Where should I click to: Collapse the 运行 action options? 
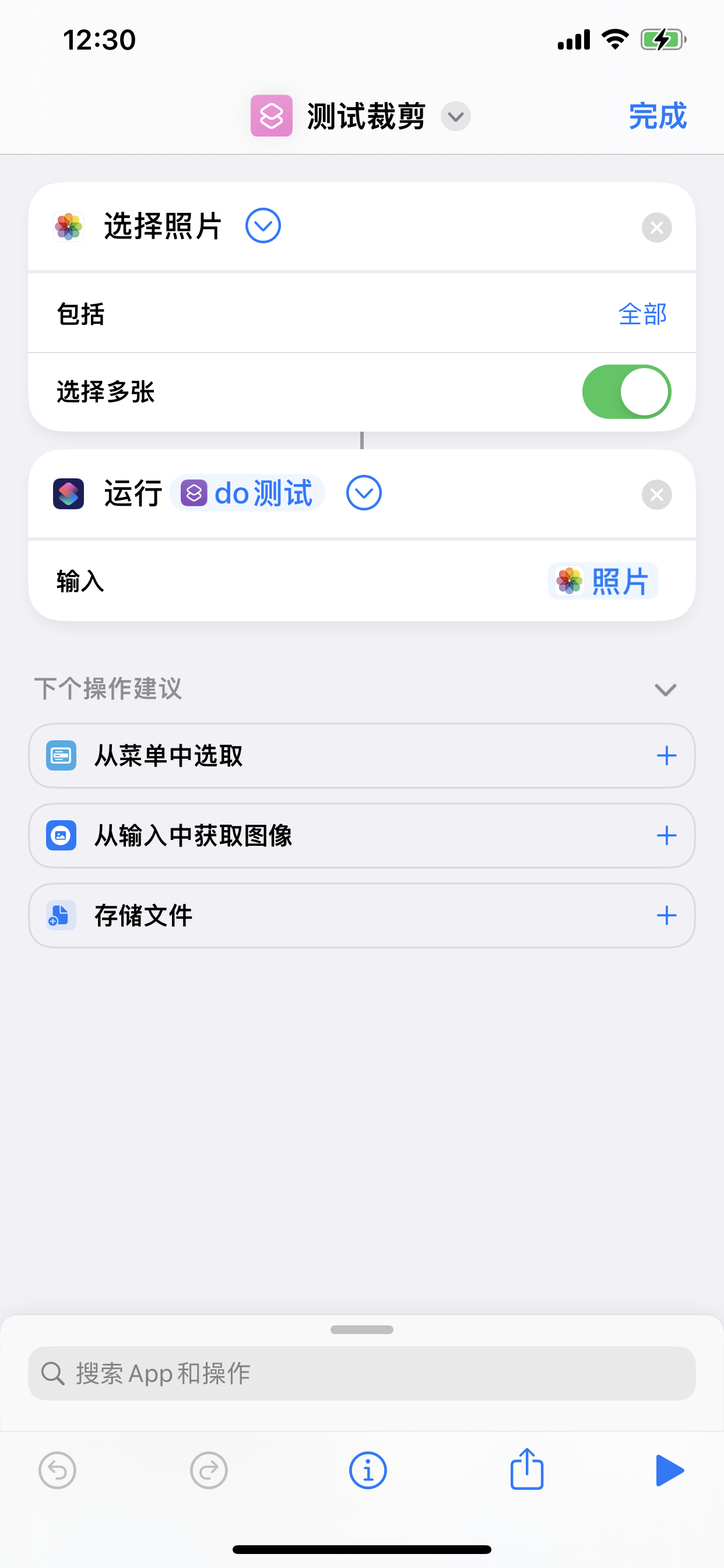tap(364, 493)
